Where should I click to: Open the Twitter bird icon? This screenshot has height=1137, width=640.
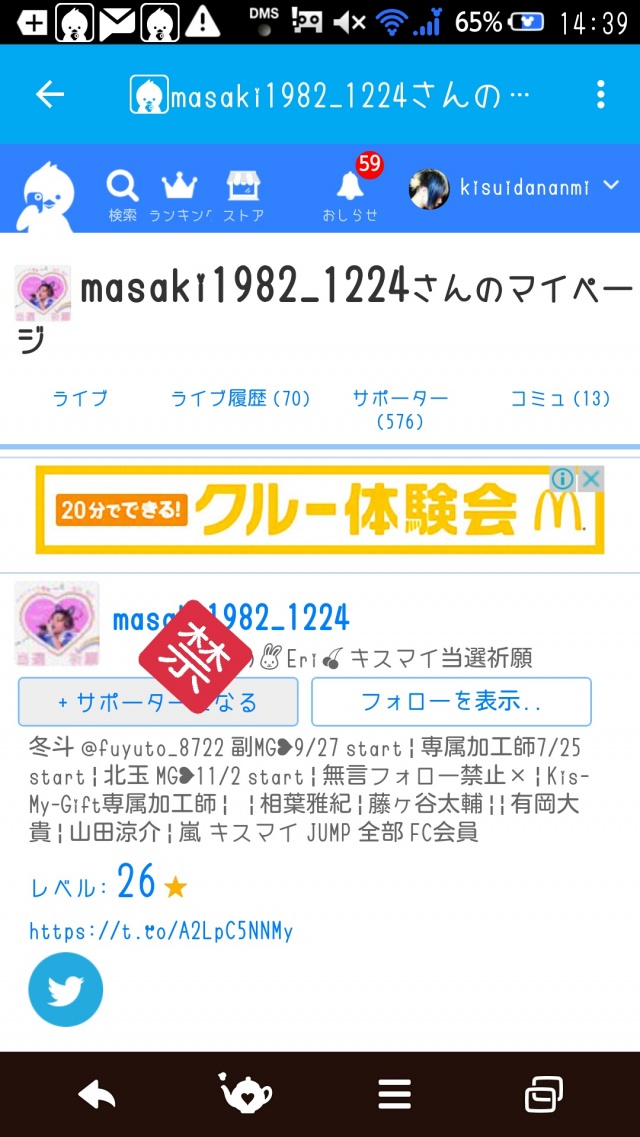[x=66, y=990]
